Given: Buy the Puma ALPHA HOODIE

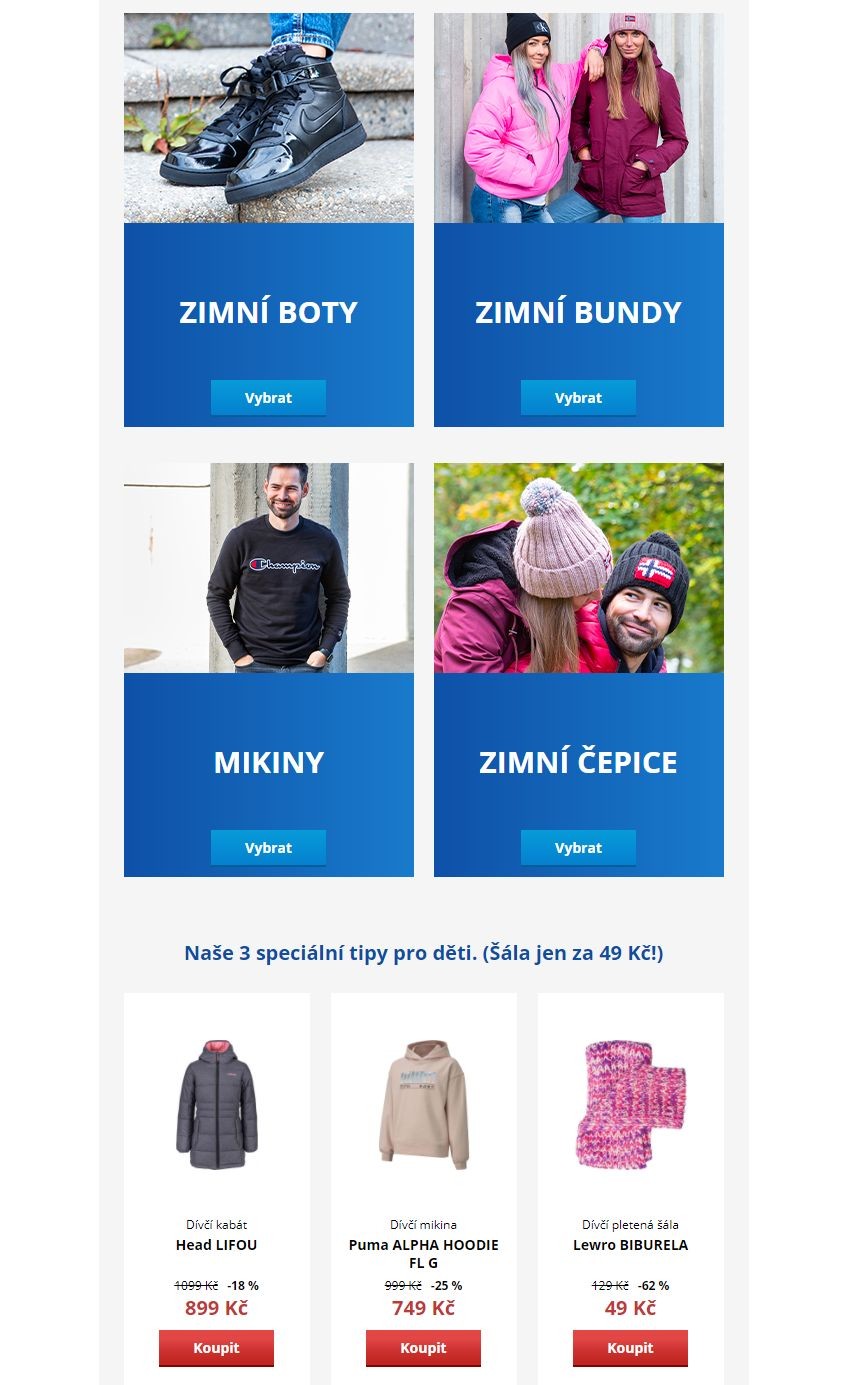Looking at the screenshot, I should tap(423, 1348).
